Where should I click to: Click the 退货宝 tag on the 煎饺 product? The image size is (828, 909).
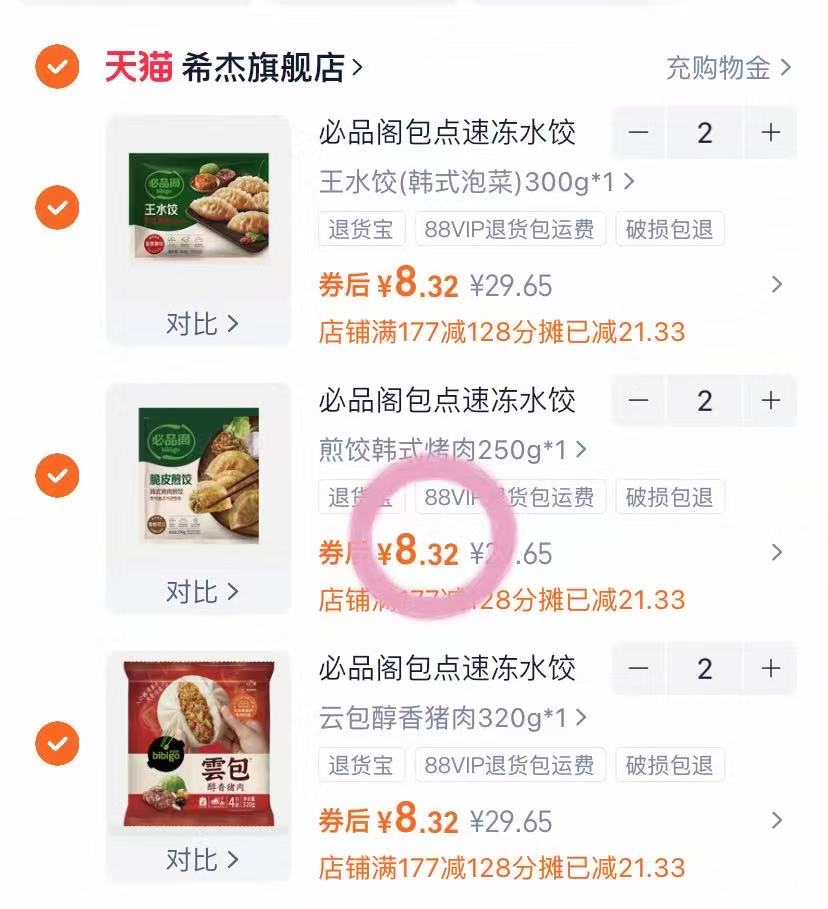tap(363, 497)
